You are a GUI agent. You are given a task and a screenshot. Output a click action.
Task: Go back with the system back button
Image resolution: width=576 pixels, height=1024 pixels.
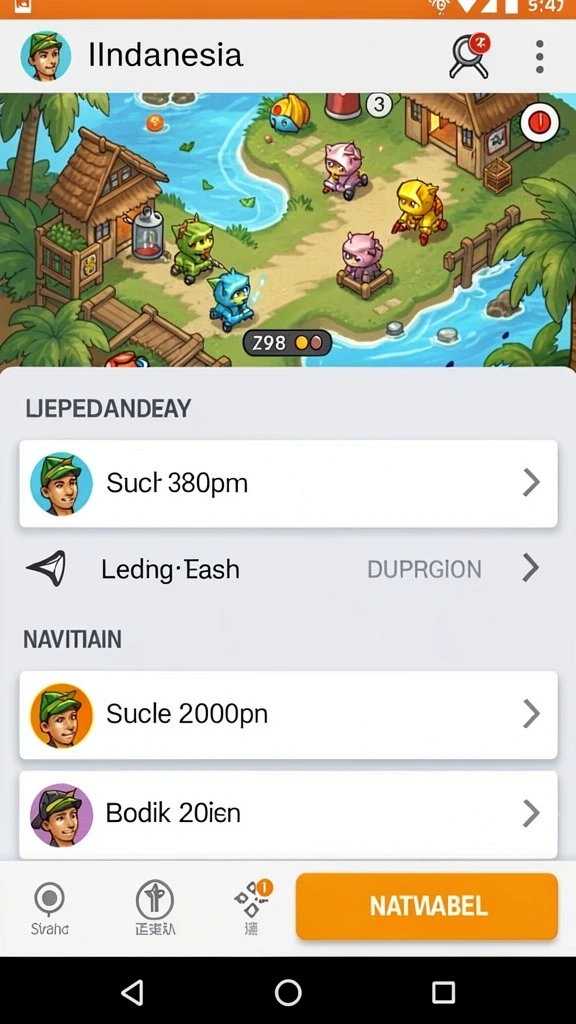[133, 993]
